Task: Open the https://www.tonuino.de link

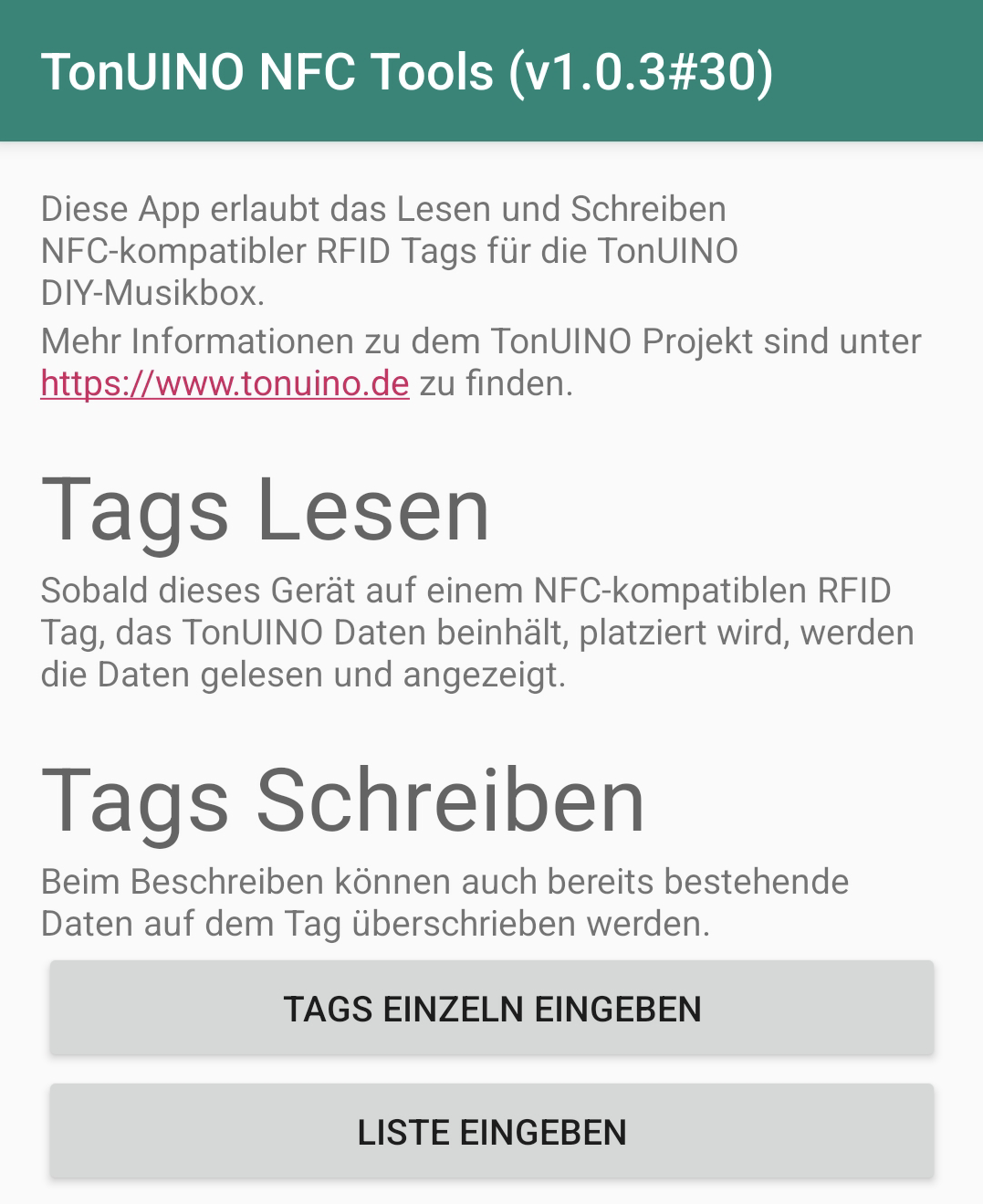Action: (225, 383)
